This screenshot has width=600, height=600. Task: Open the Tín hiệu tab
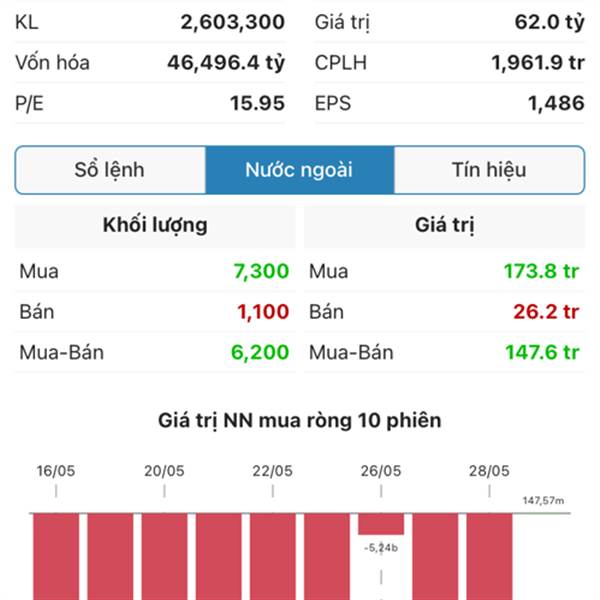[x=488, y=170]
